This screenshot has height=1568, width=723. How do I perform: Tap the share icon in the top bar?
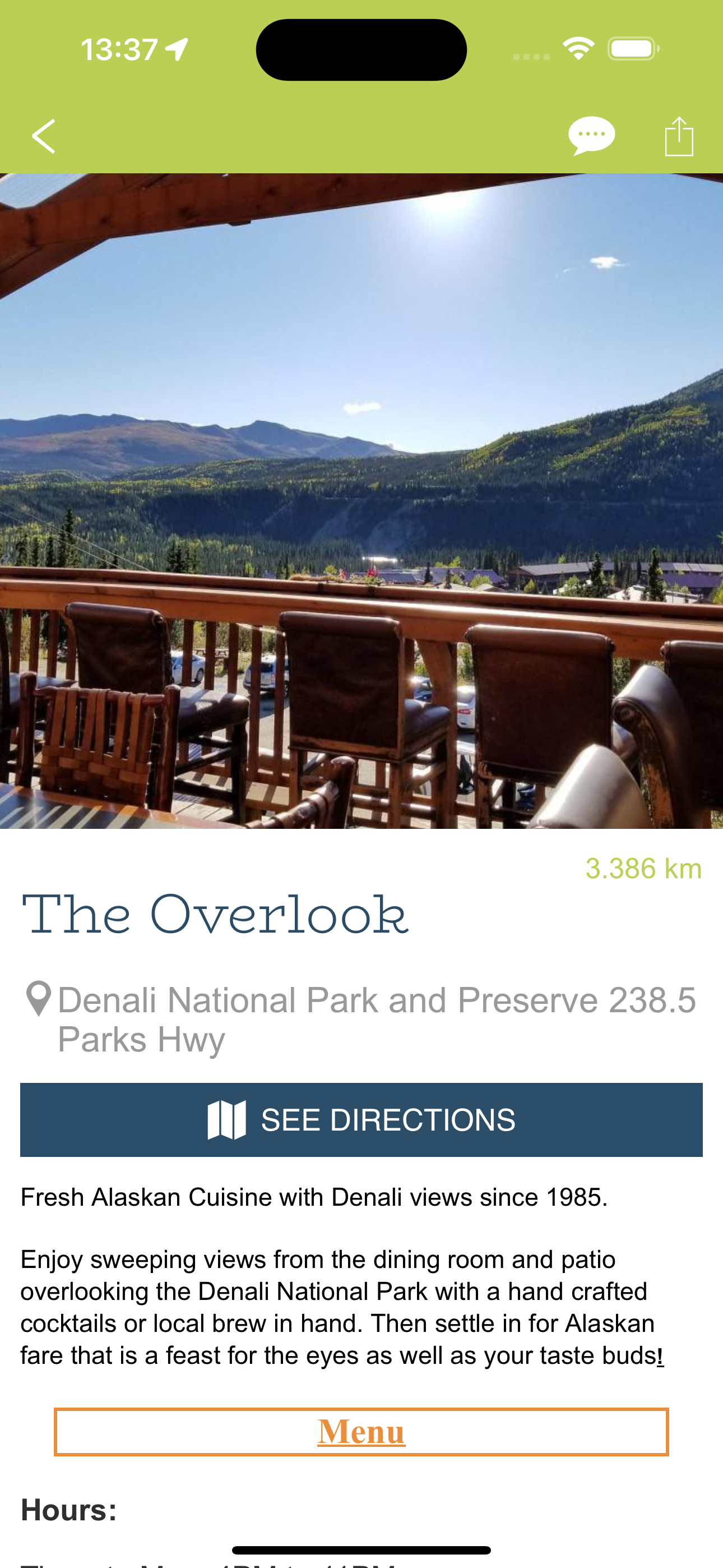coord(680,135)
